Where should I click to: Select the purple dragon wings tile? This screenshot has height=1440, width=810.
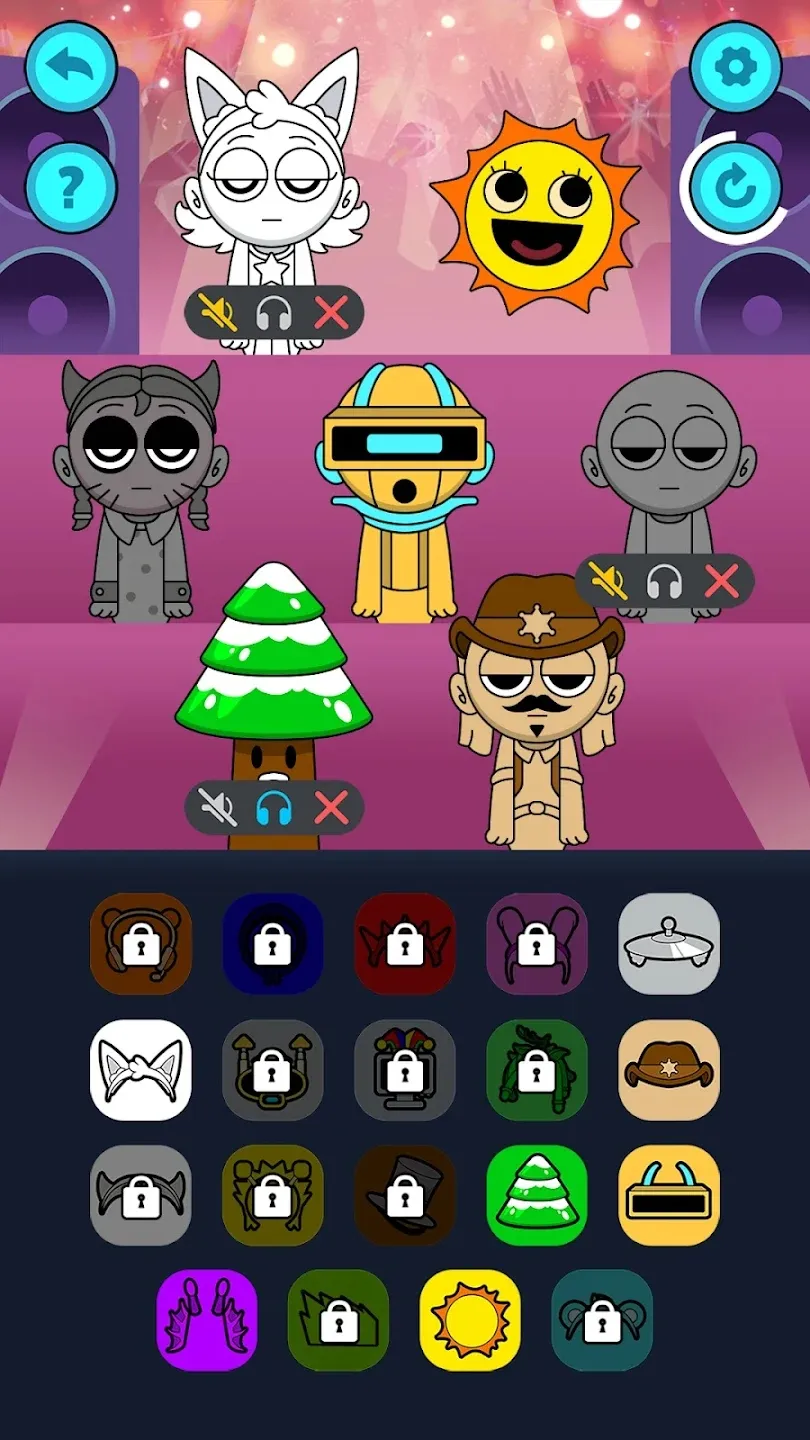(x=207, y=1320)
